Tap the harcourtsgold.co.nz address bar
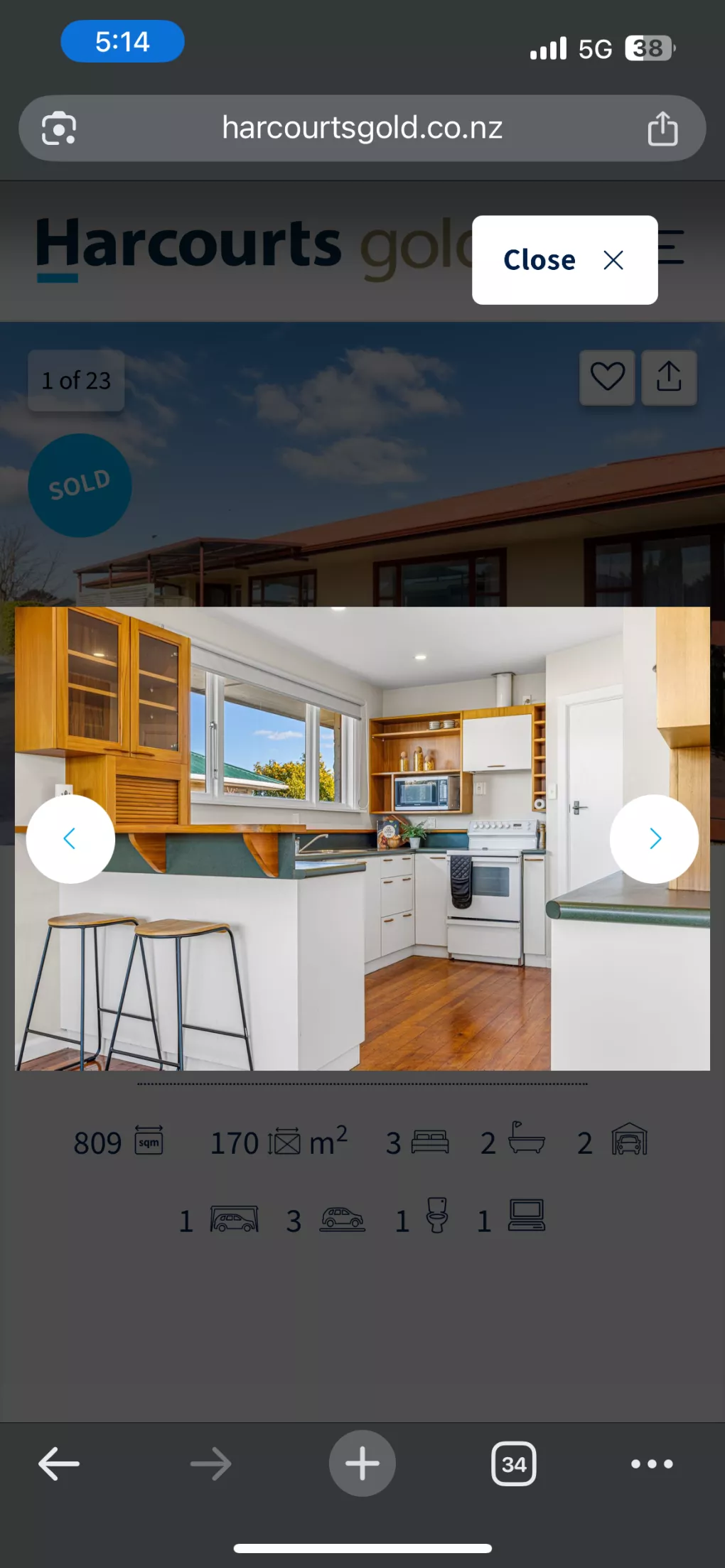725x1568 pixels. (x=362, y=129)
